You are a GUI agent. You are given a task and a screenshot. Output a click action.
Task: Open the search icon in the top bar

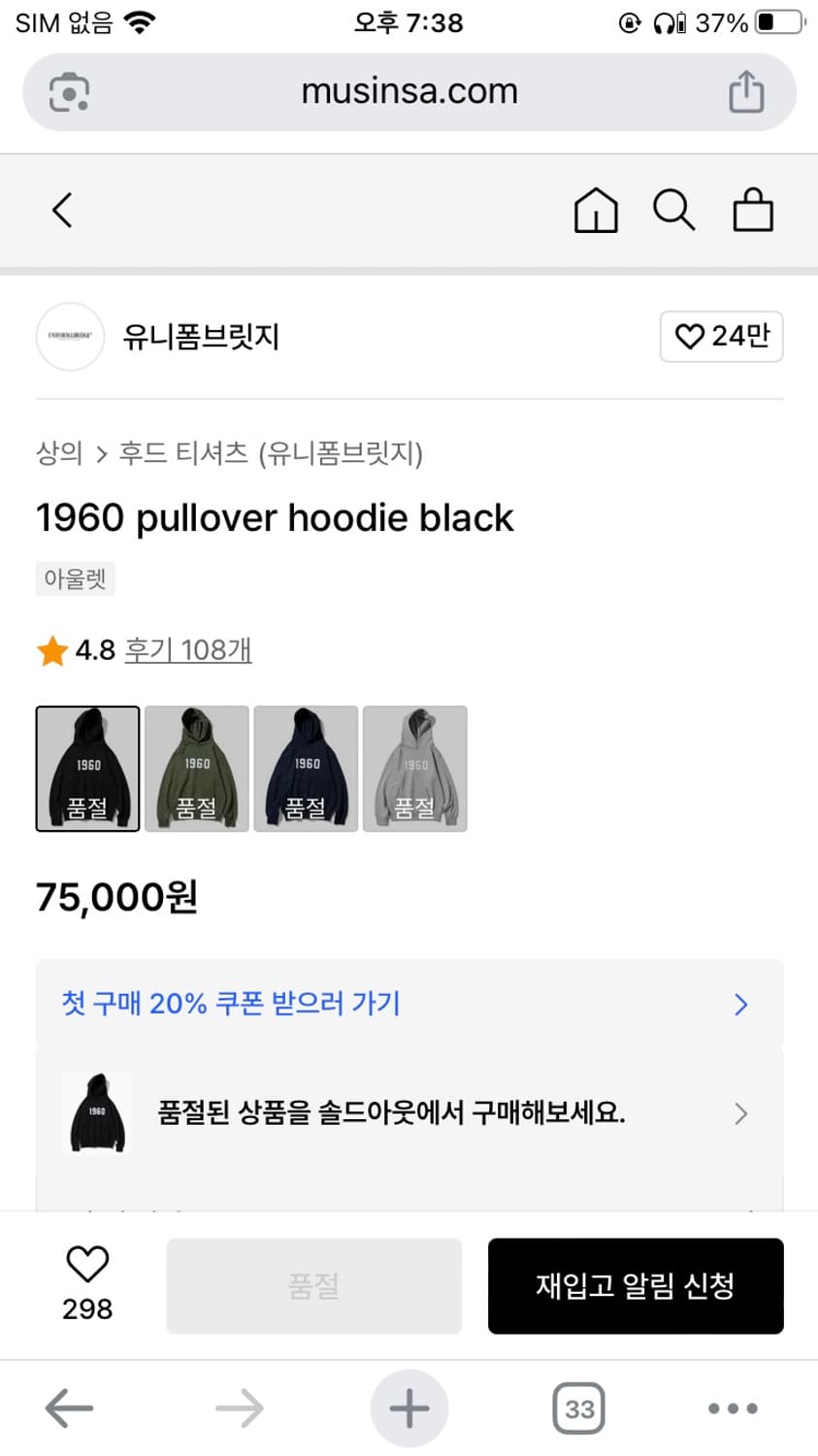tap(674, 210)
